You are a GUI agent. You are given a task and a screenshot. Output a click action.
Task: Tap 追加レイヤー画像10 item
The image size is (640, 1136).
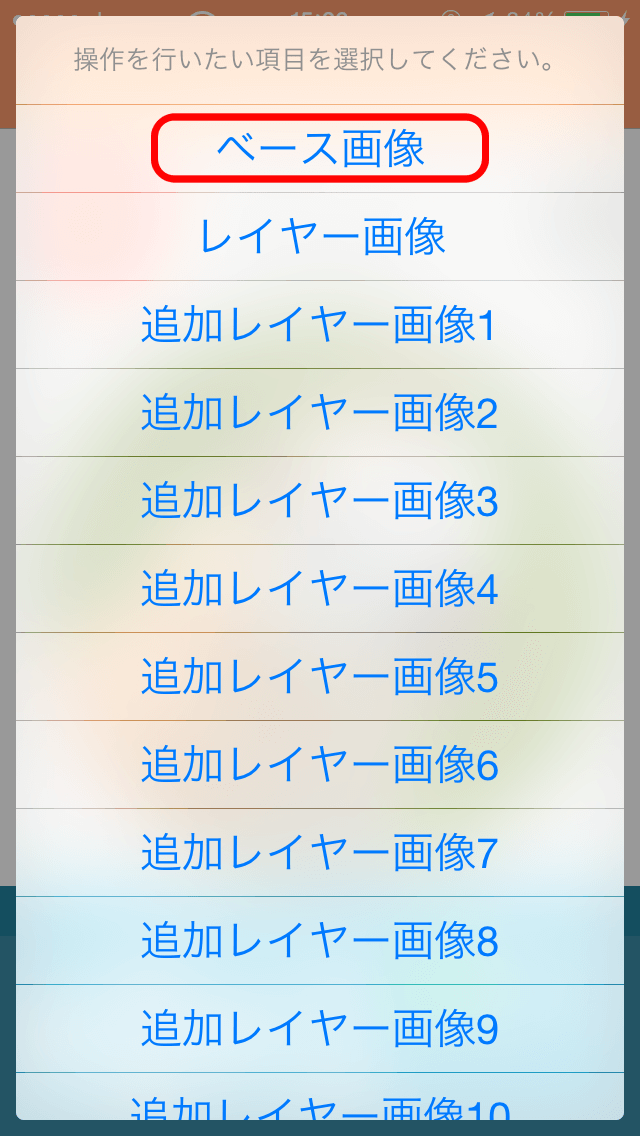point(320,1104)
